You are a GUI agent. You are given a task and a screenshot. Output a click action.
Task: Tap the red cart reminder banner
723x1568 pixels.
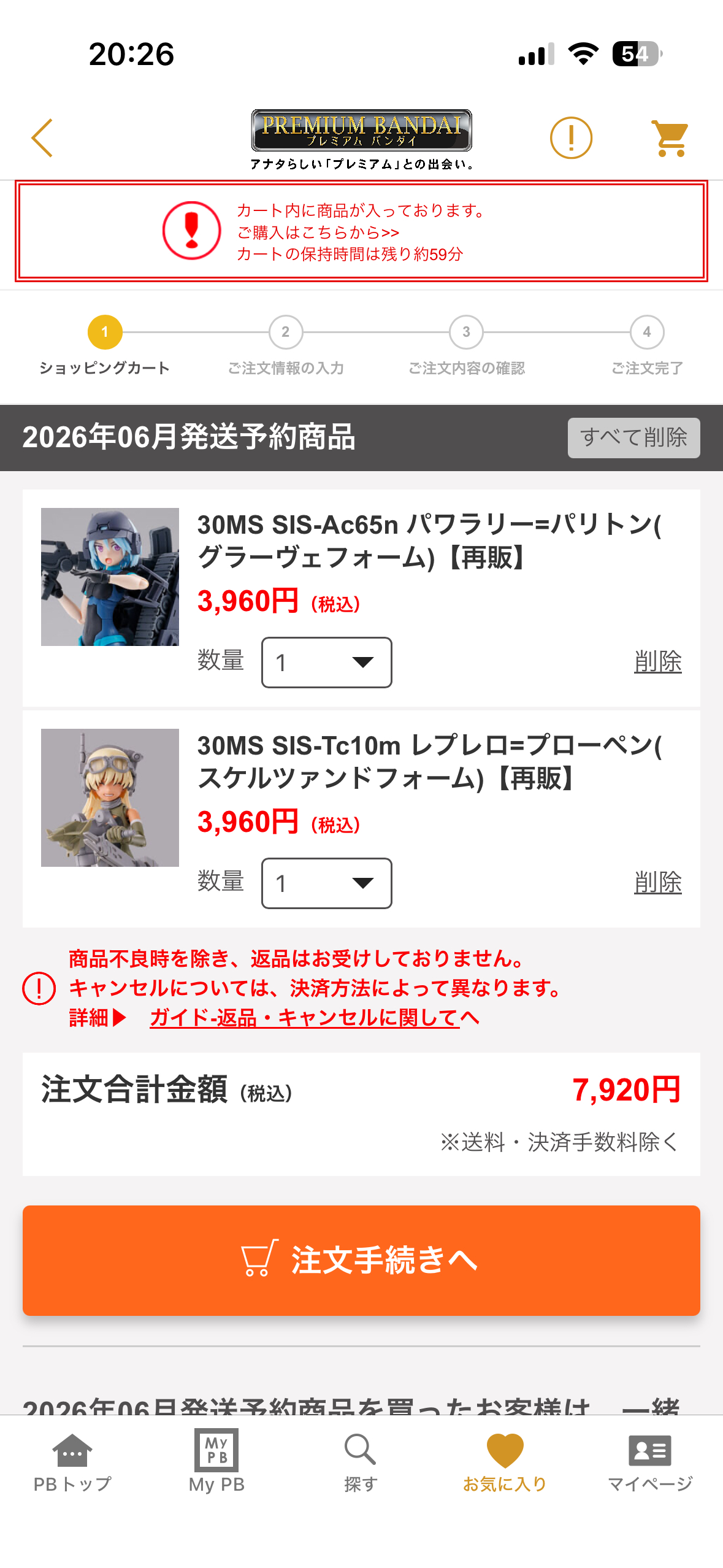(361, 232)
